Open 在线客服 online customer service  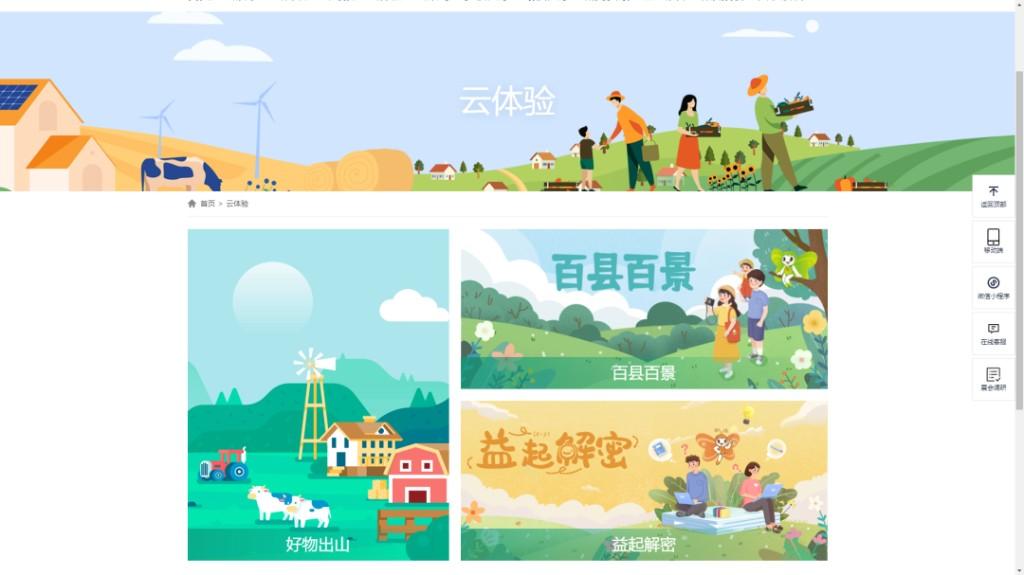click(993, 334)
